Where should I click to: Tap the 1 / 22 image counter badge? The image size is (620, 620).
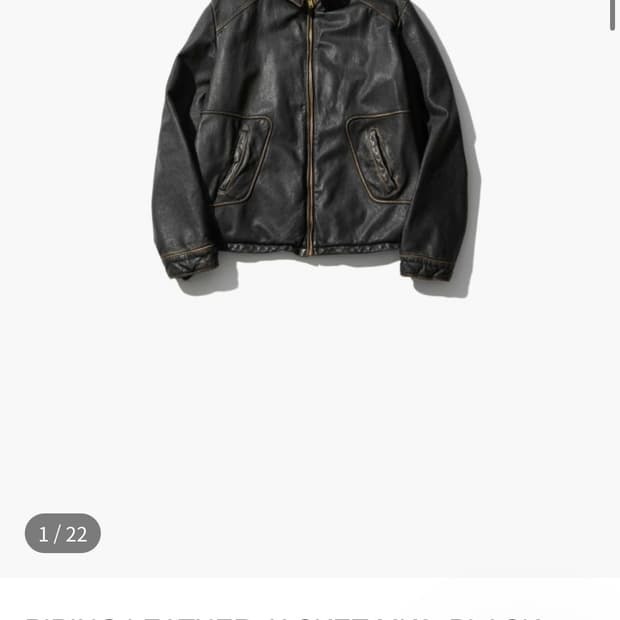tap(63, 533)
